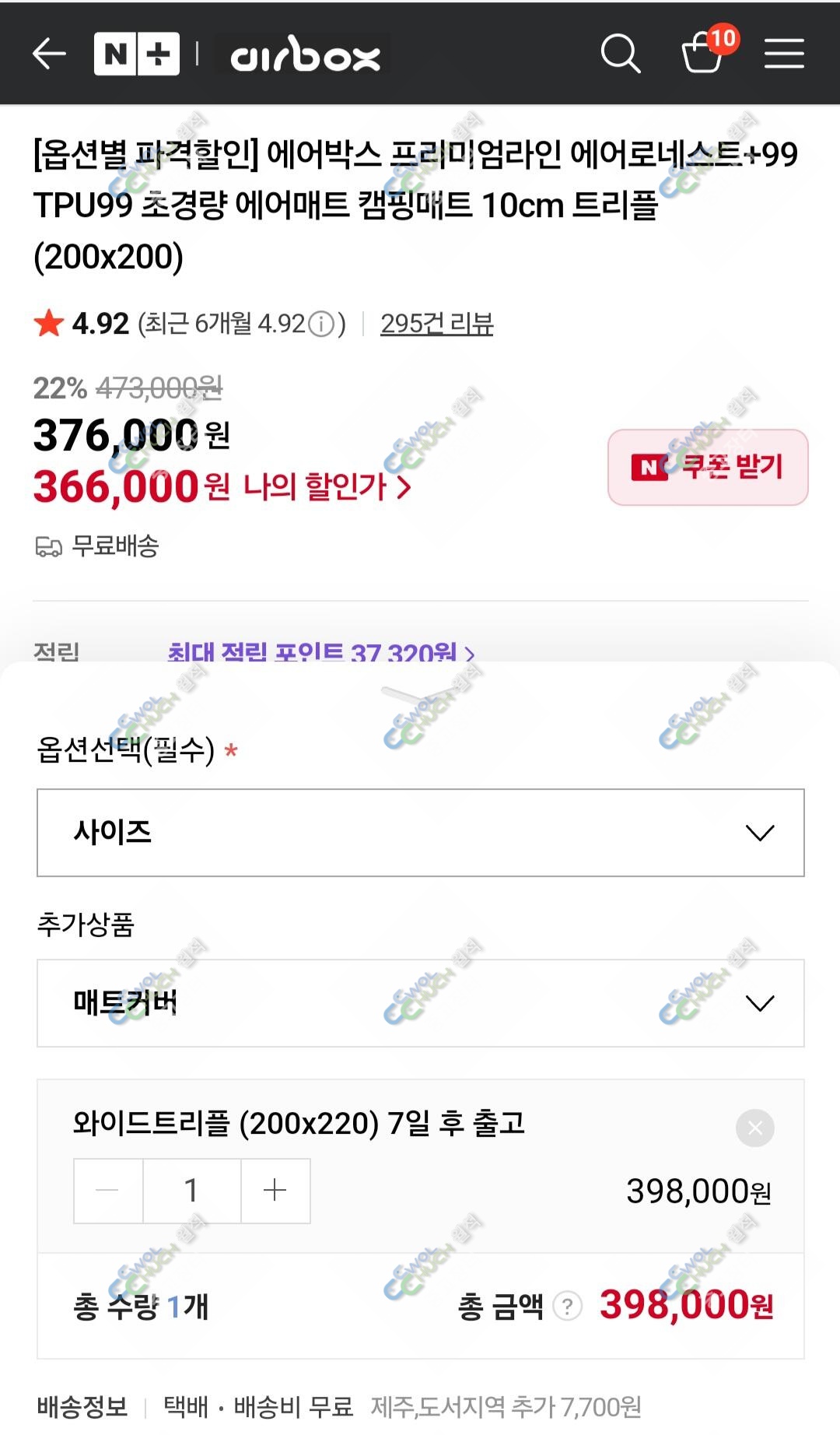Open the 295건 리뷰 link
This screenshot has height=1435, width=840.
tap(436, 323)
